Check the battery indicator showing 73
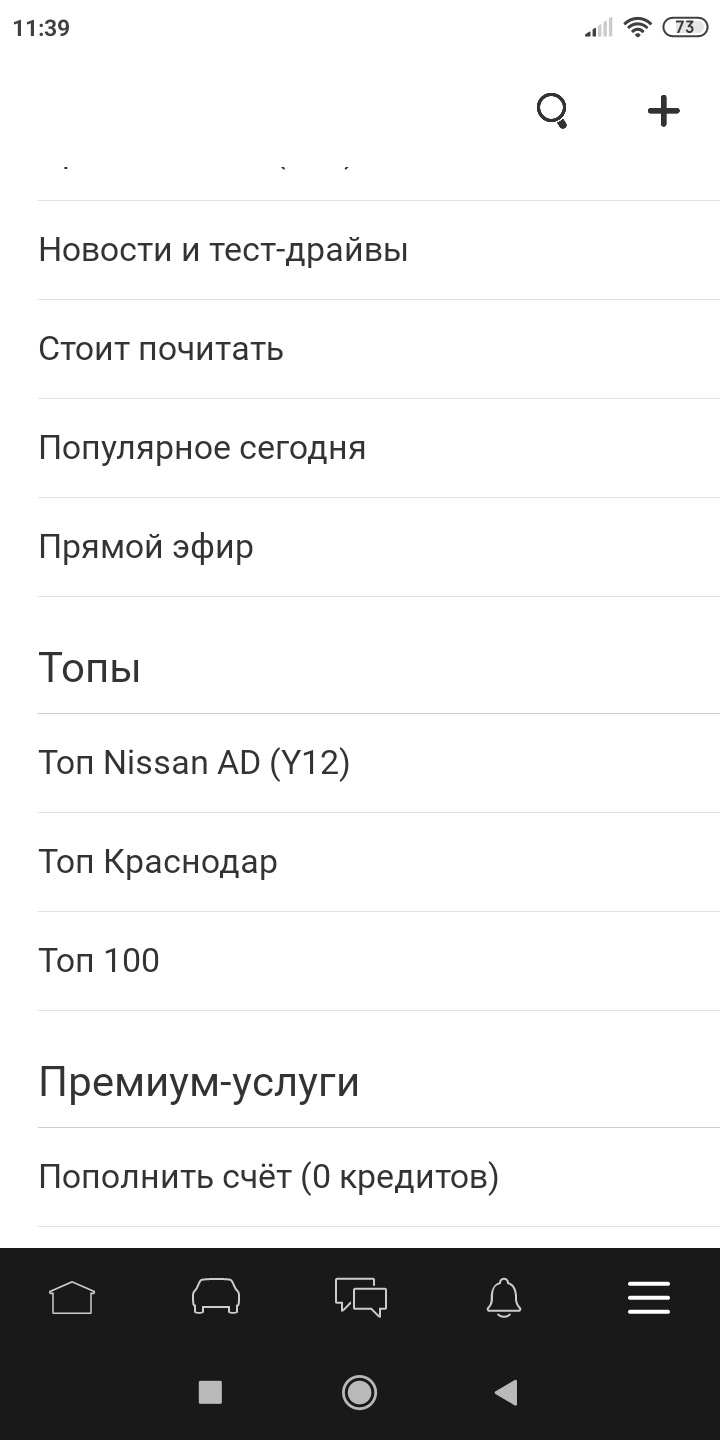 pos(686,28)
